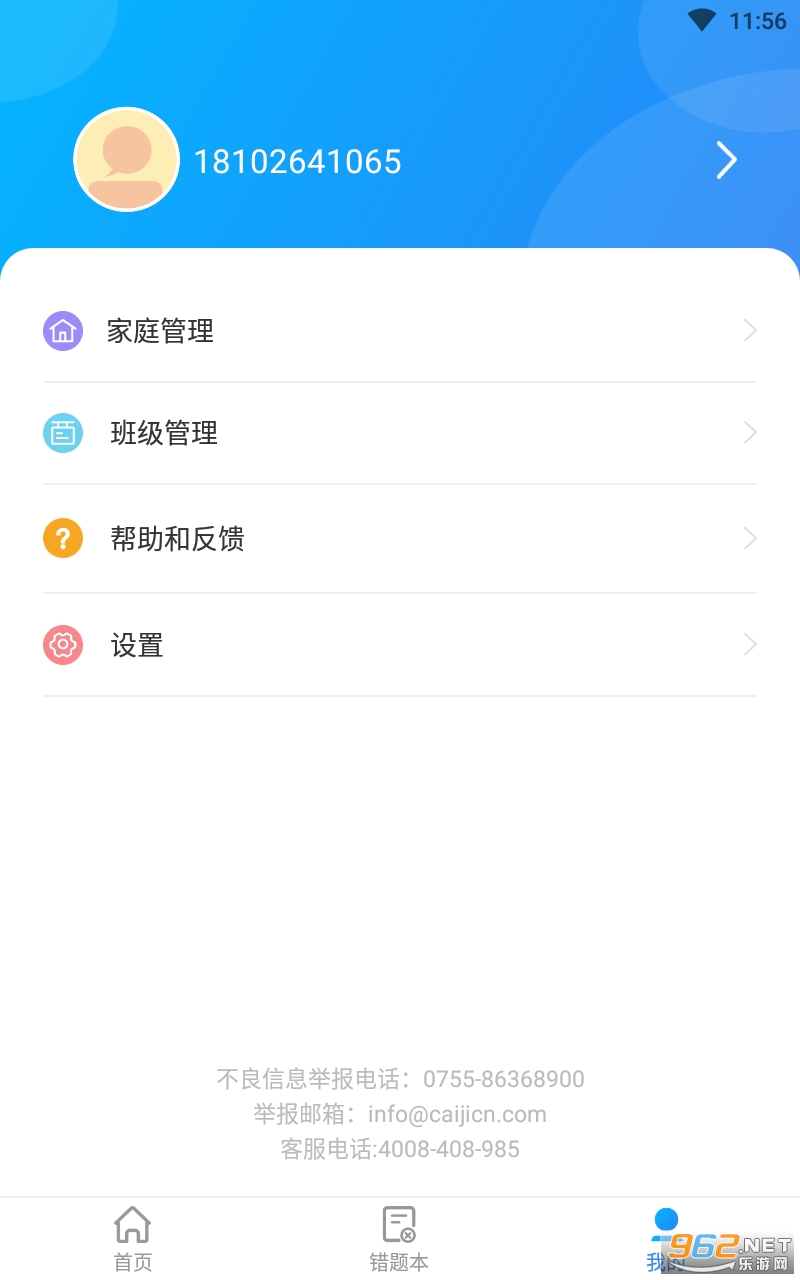Switch to the 错题本 tab
The height and width of the screenshot is (1280, 800).
(399, 1238)
